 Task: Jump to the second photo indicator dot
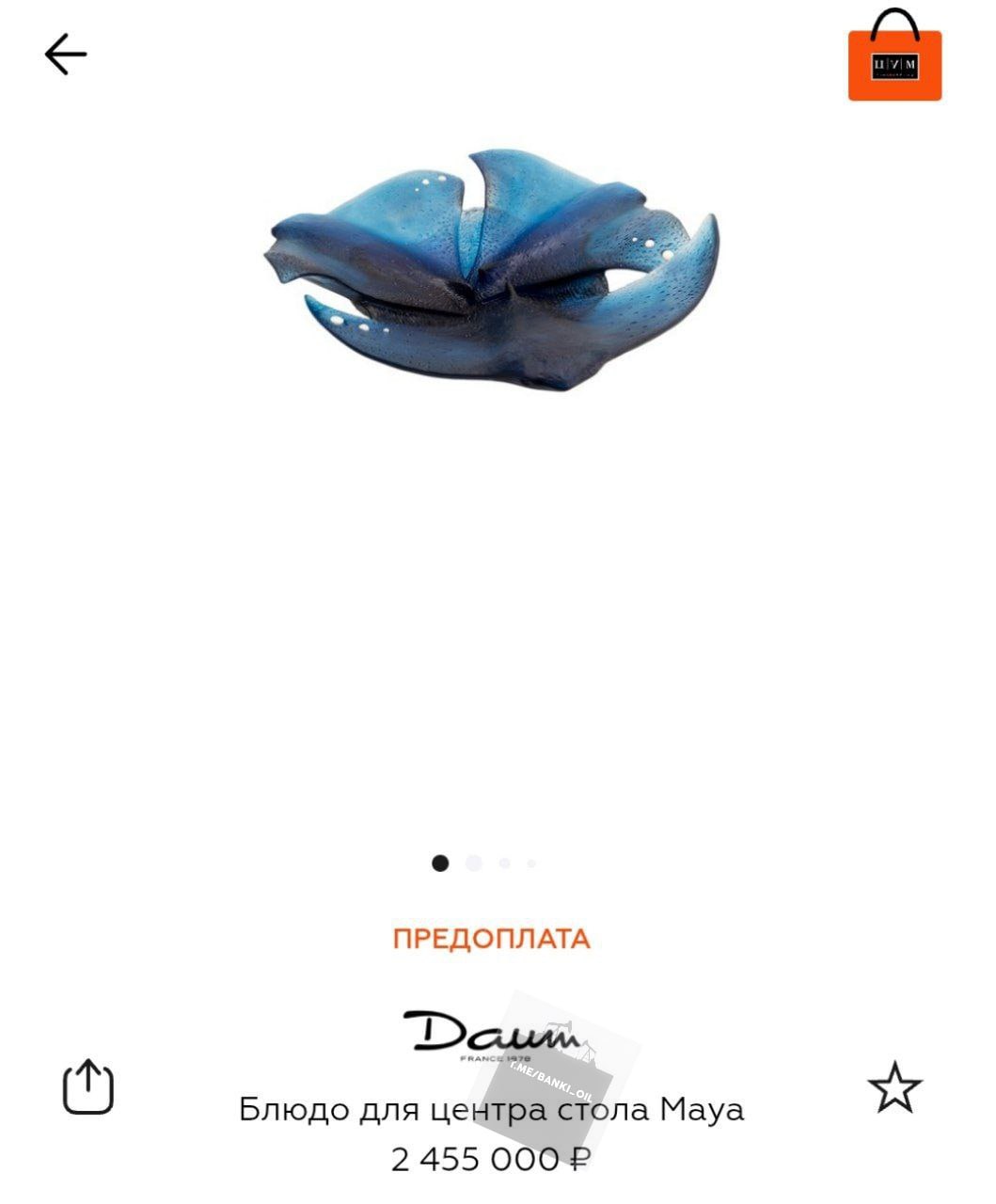pos(474,863)
